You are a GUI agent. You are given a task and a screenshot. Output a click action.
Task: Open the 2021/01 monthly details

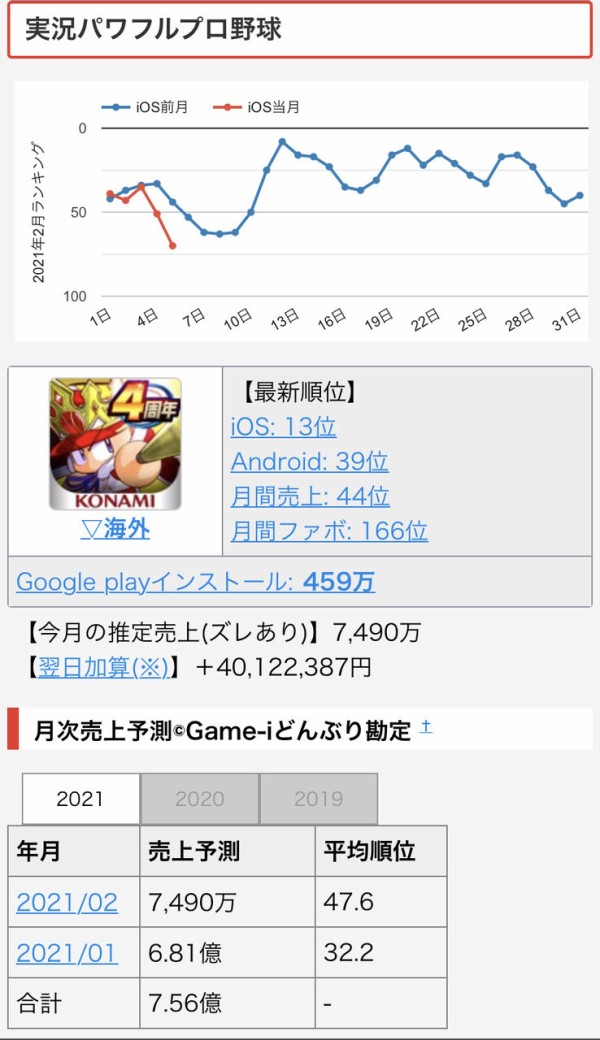pyautogui.click(x=67, y=952)
